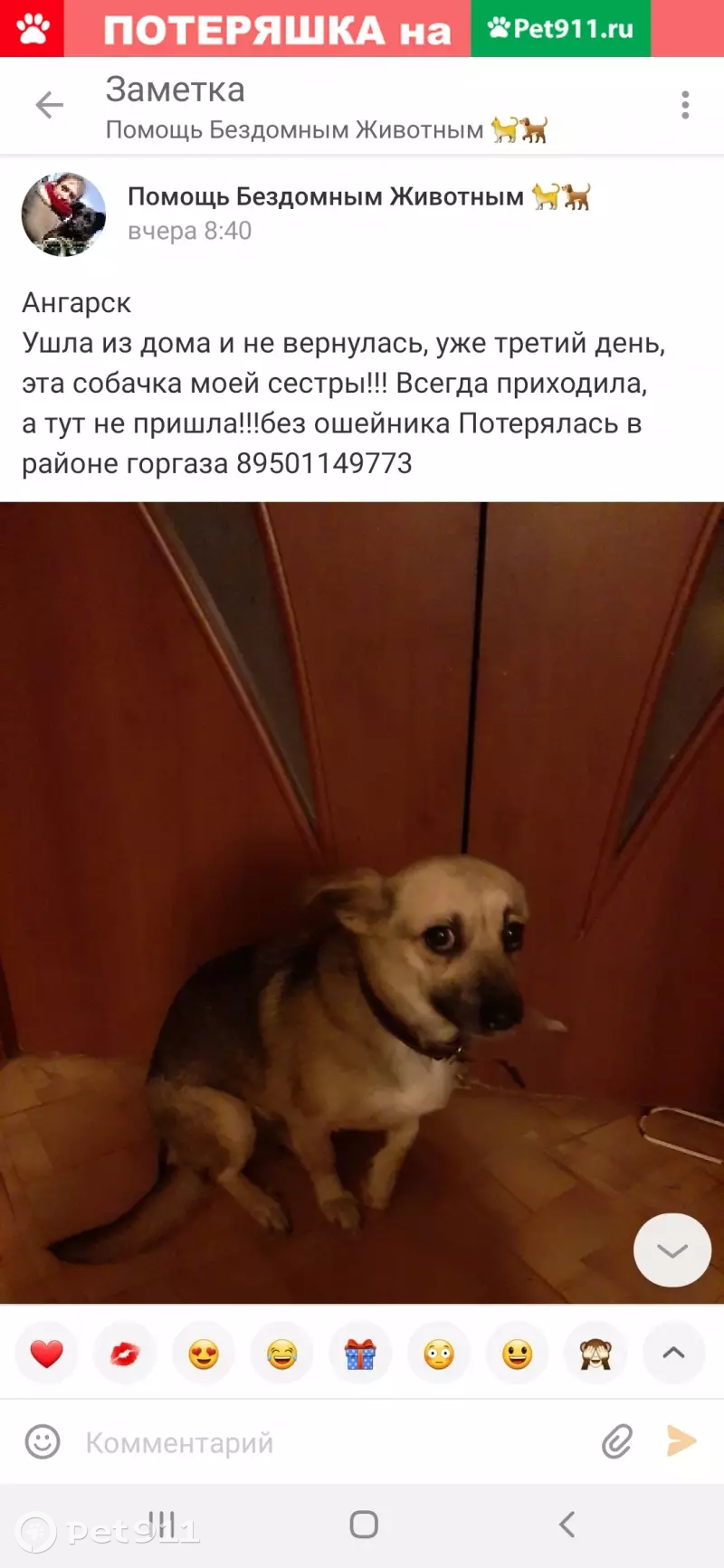The height and width of the screenshot is (1568, 724).
Task: Send the comment with the arrow icon
Action: (681, 1441)
